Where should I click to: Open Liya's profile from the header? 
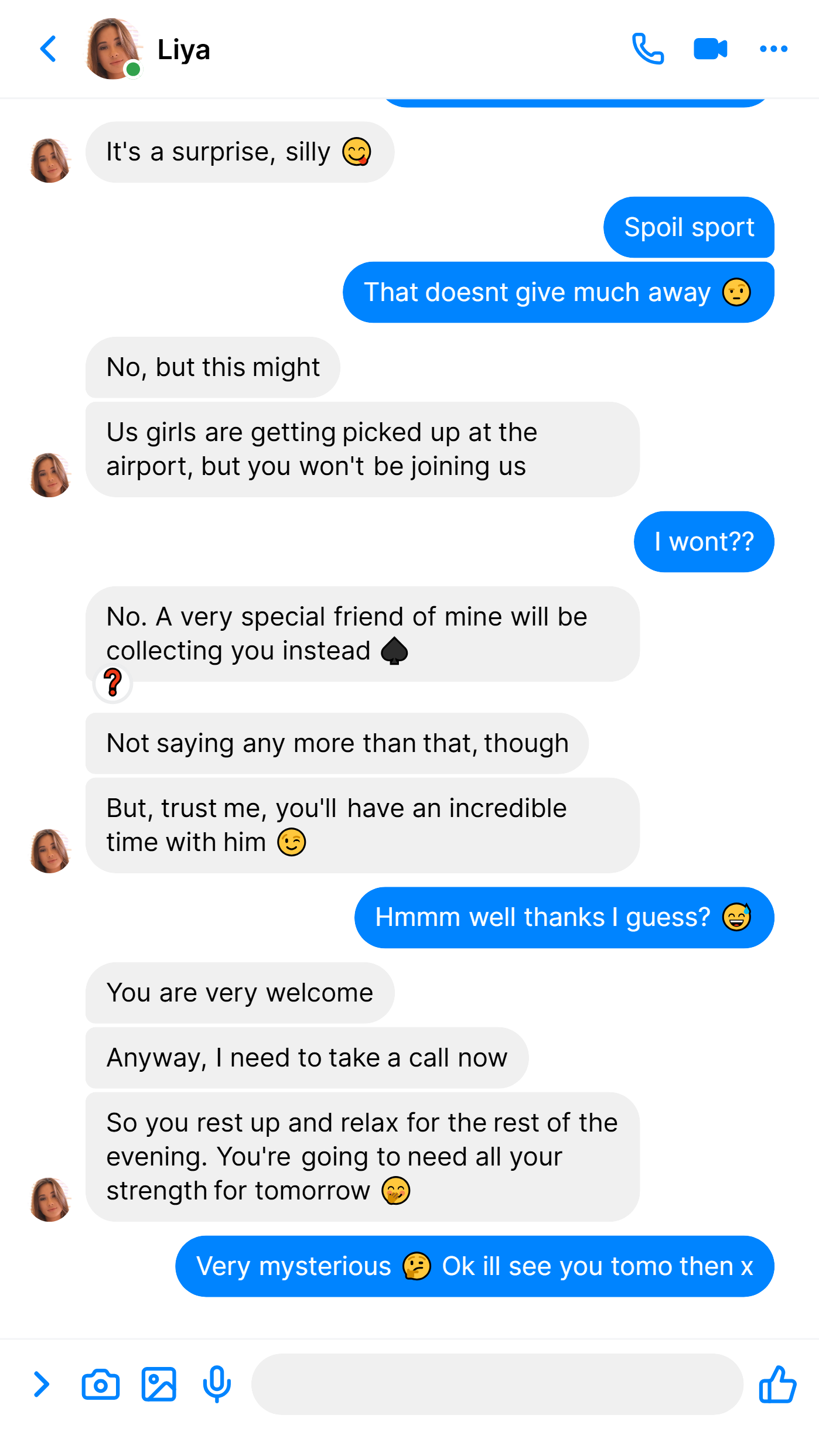(x=148, y=49)
